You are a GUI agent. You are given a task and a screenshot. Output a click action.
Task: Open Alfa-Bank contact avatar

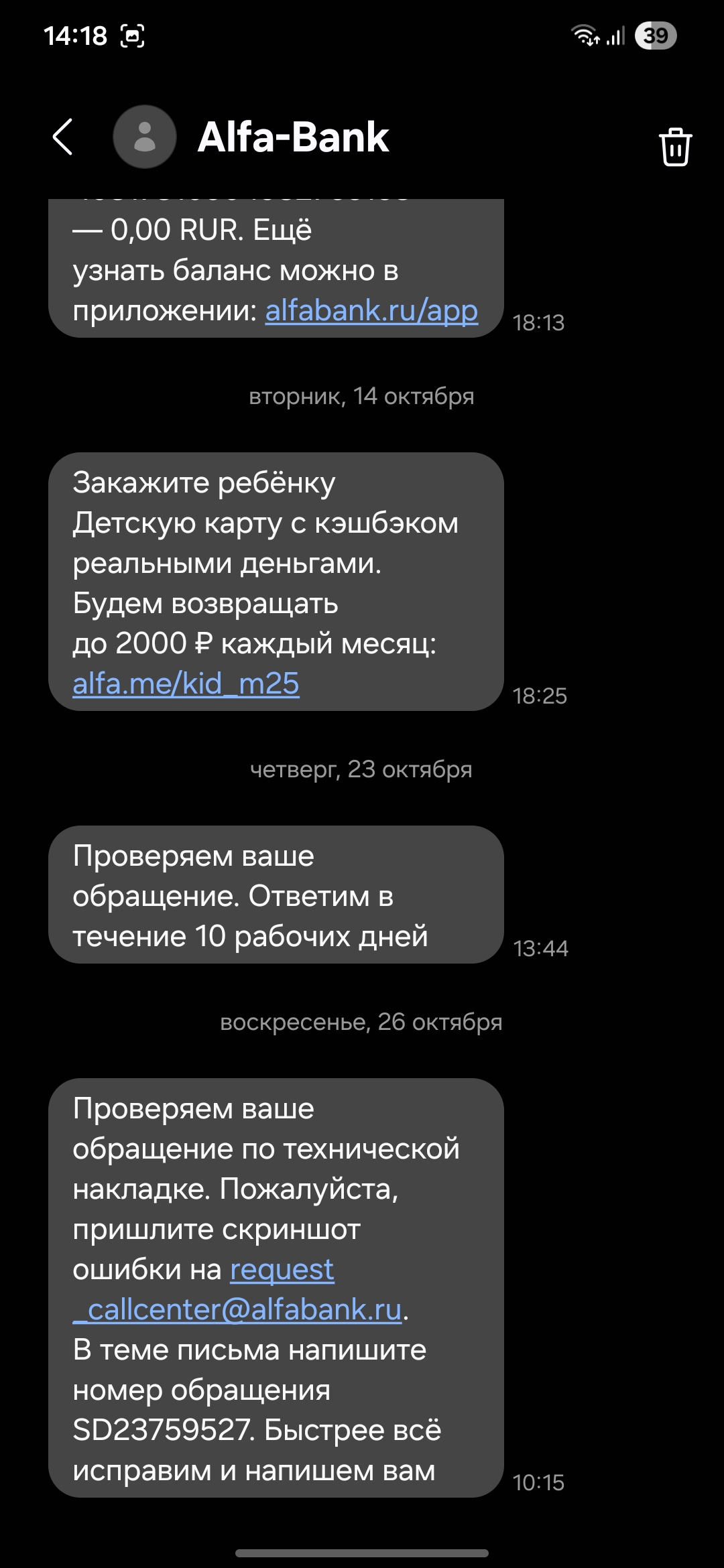click(x=144, y=137)
